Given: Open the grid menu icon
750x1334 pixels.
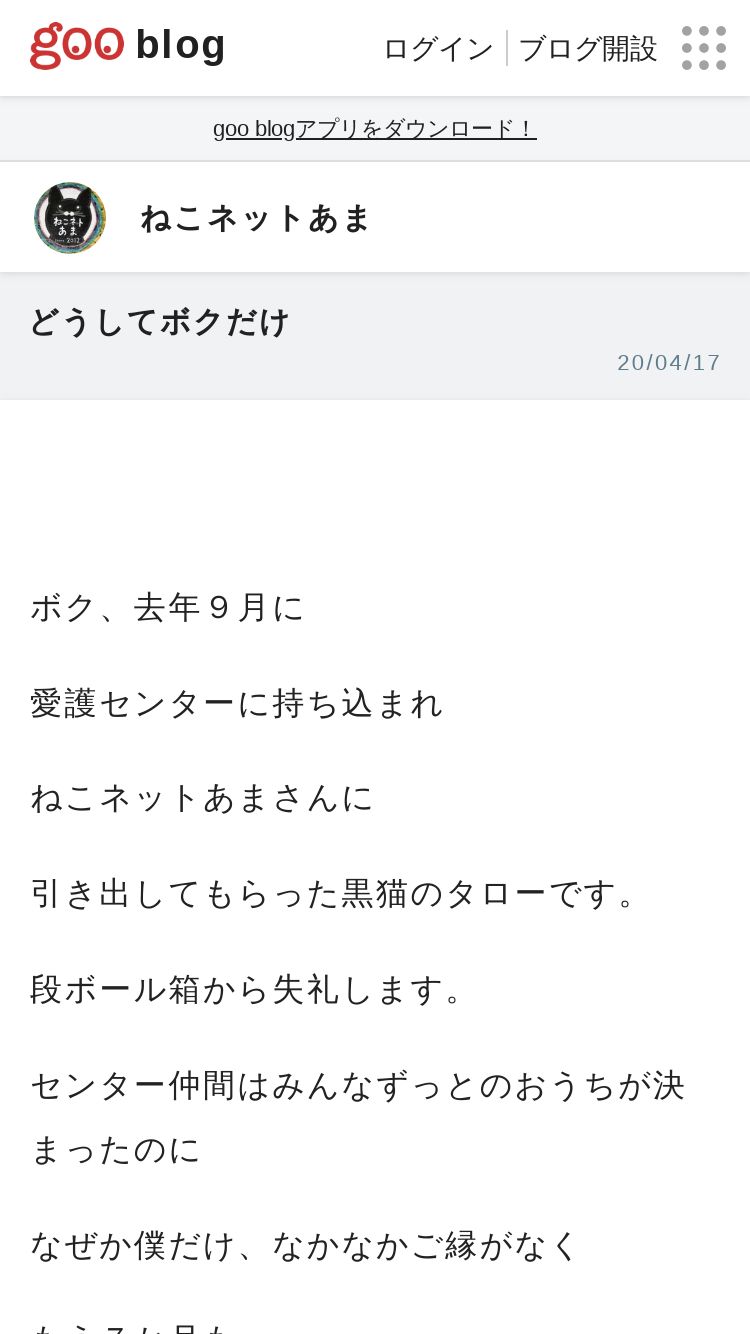Looking at the screenshot, I should pos(704,48).
